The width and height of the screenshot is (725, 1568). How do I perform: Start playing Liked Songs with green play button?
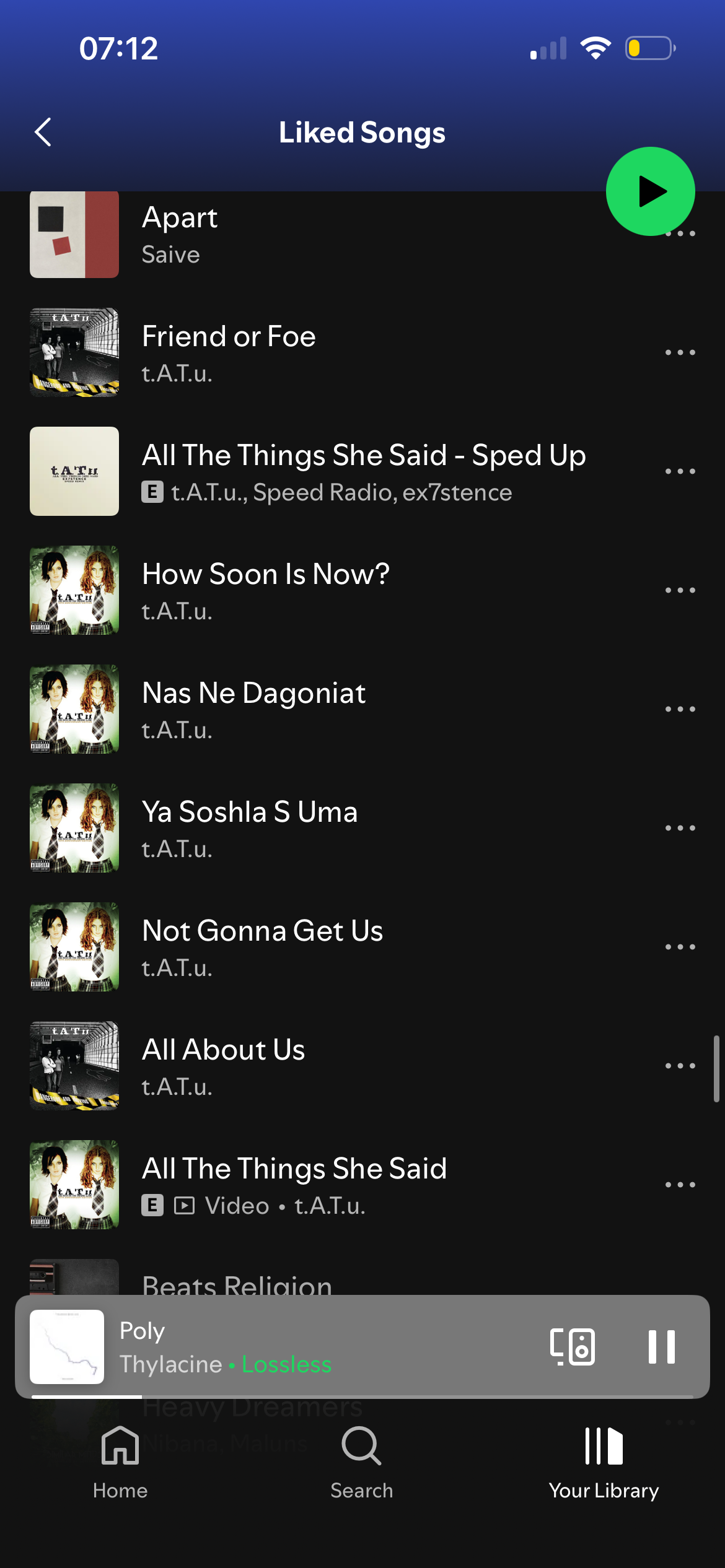pos(650,191)
